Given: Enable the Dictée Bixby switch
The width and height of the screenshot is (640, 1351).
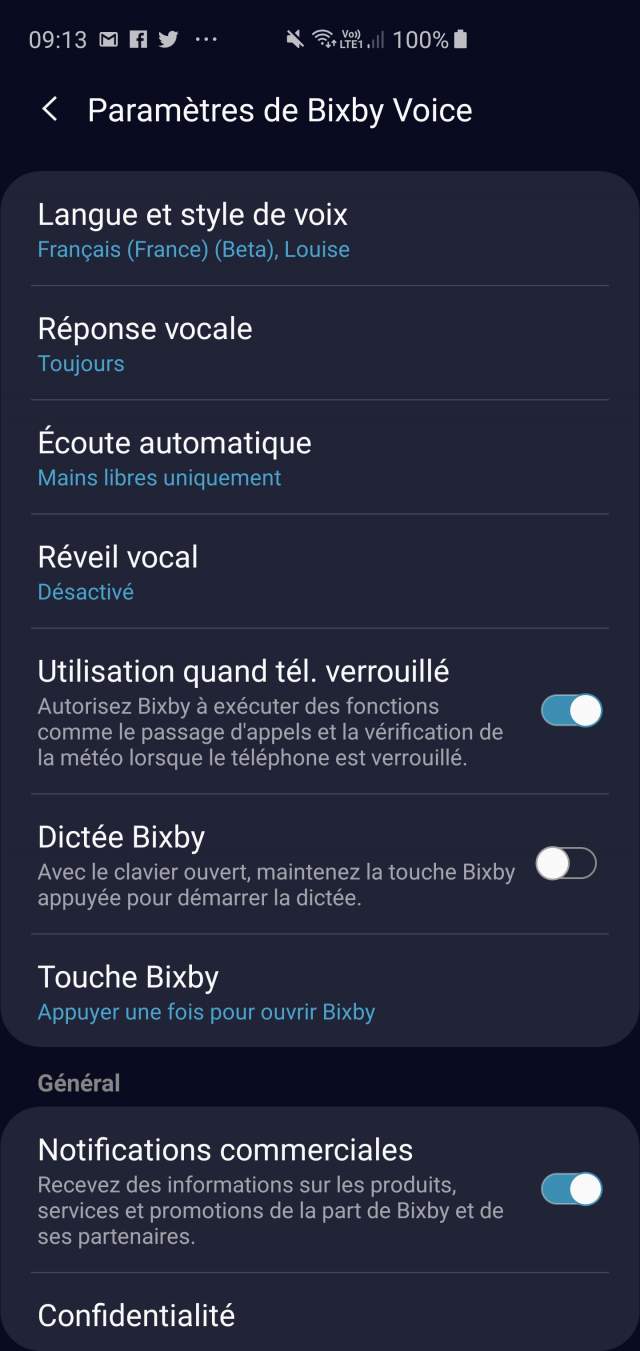Looking at the screenshot, I should 566,863.
